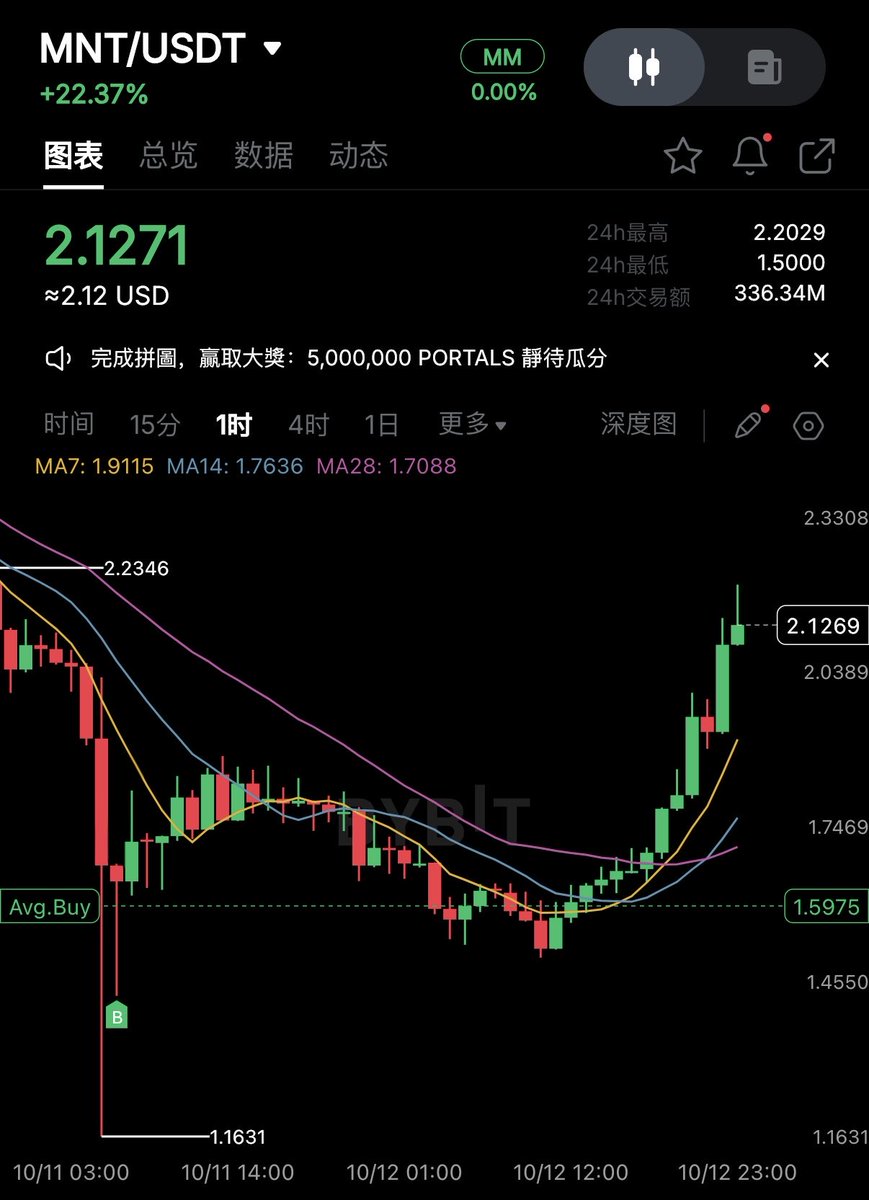Open the MNT/USDT pair dropdown
This screenshot has height=1200, width=869.
point(272,48)
